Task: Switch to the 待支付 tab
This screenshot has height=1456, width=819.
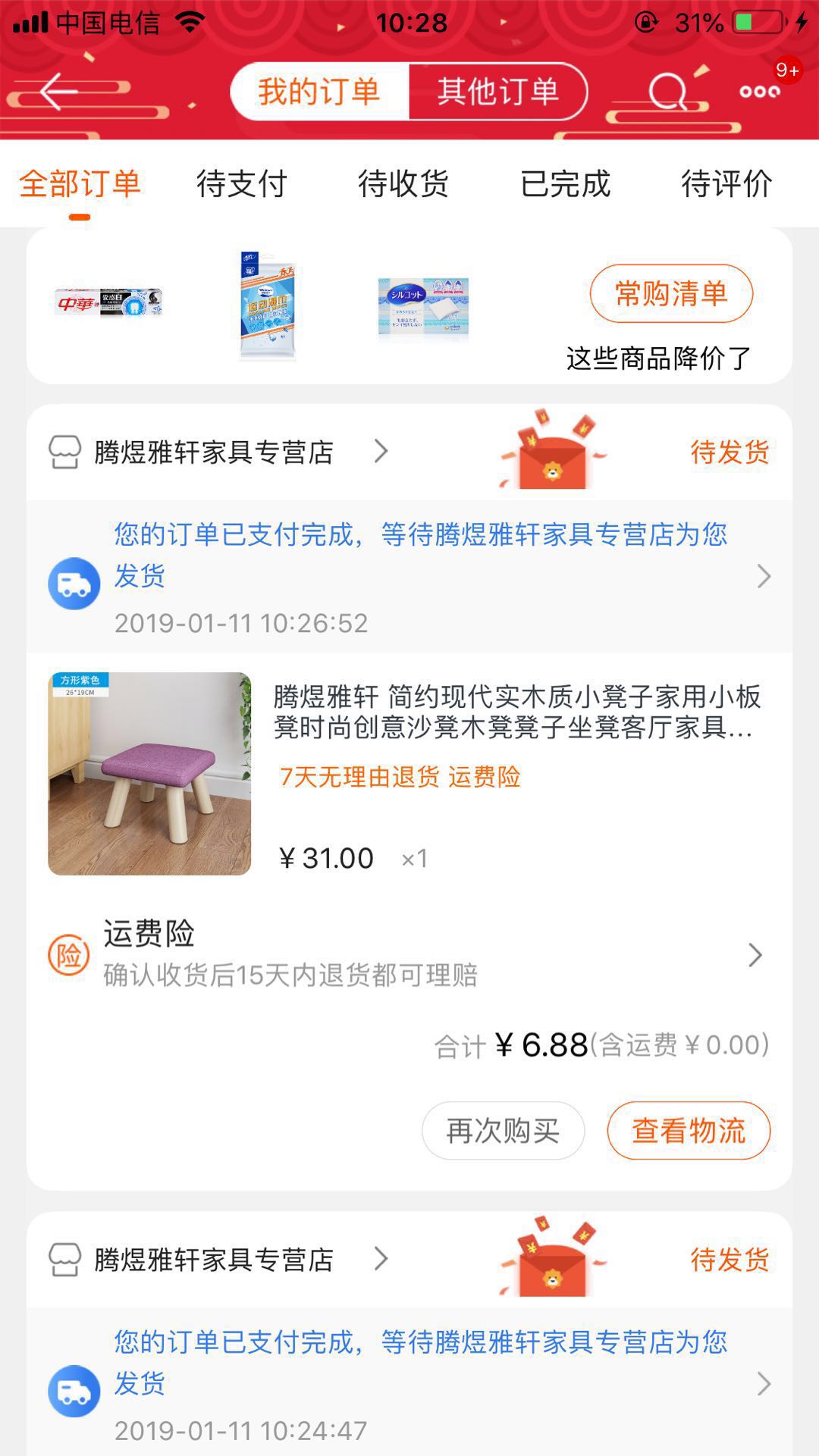Action: click(241, 183)
